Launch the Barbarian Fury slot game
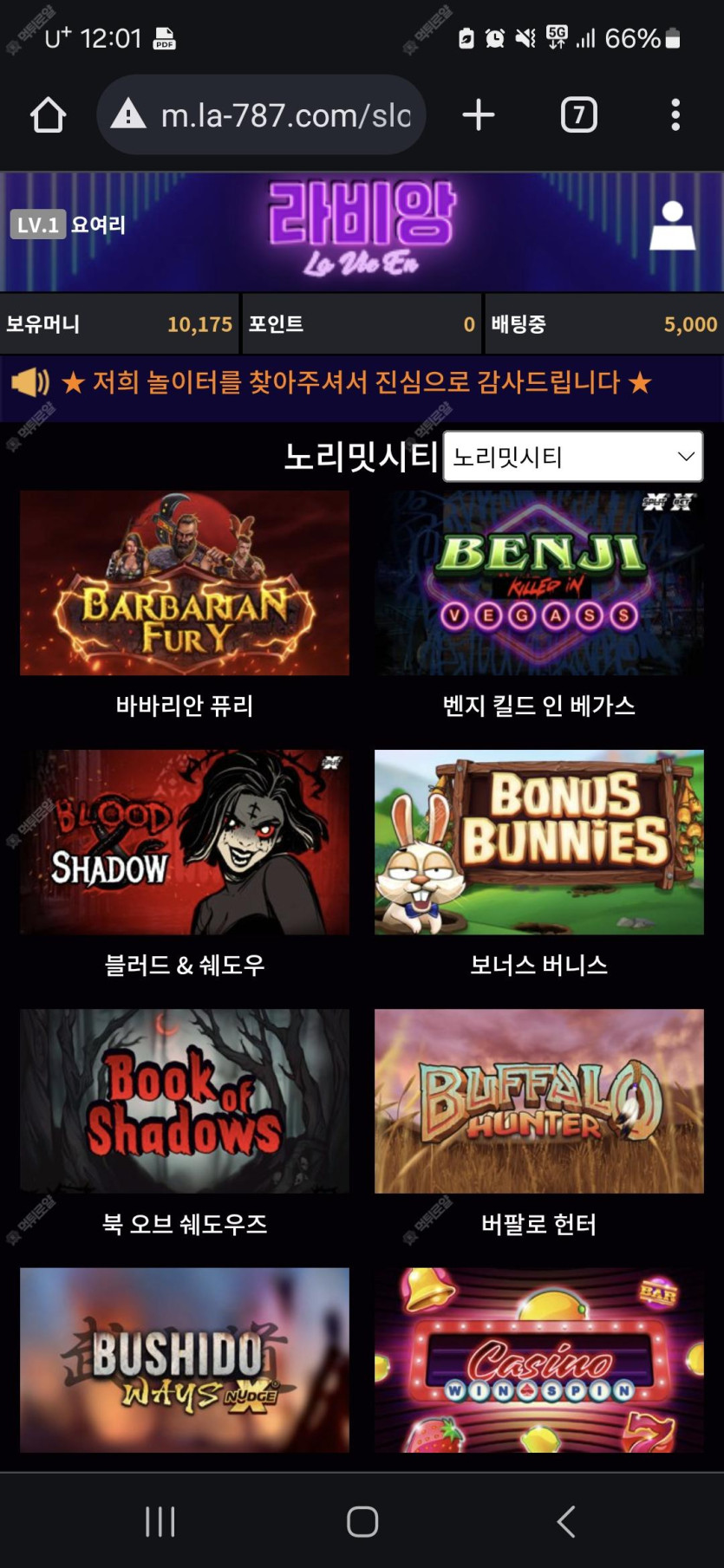This screenshot has height=1568, width=724. tap(185, 583)
